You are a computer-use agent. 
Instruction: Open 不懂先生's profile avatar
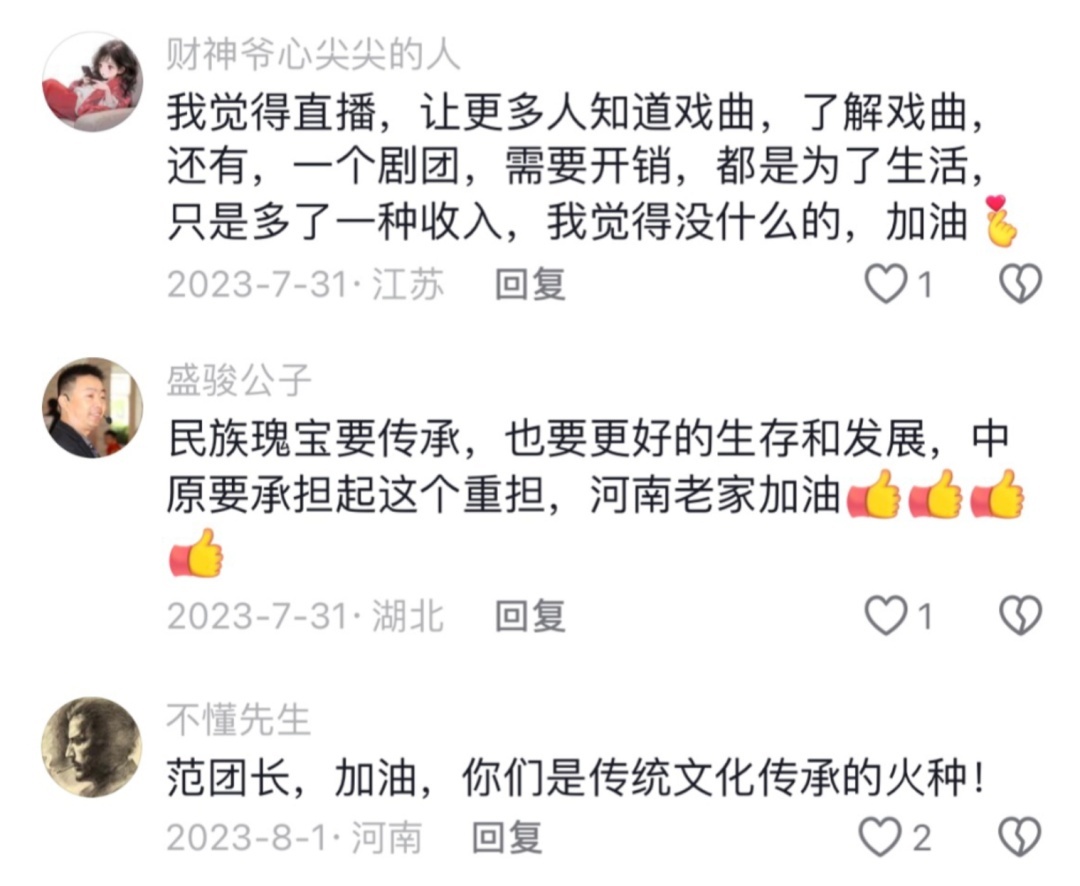92,747
